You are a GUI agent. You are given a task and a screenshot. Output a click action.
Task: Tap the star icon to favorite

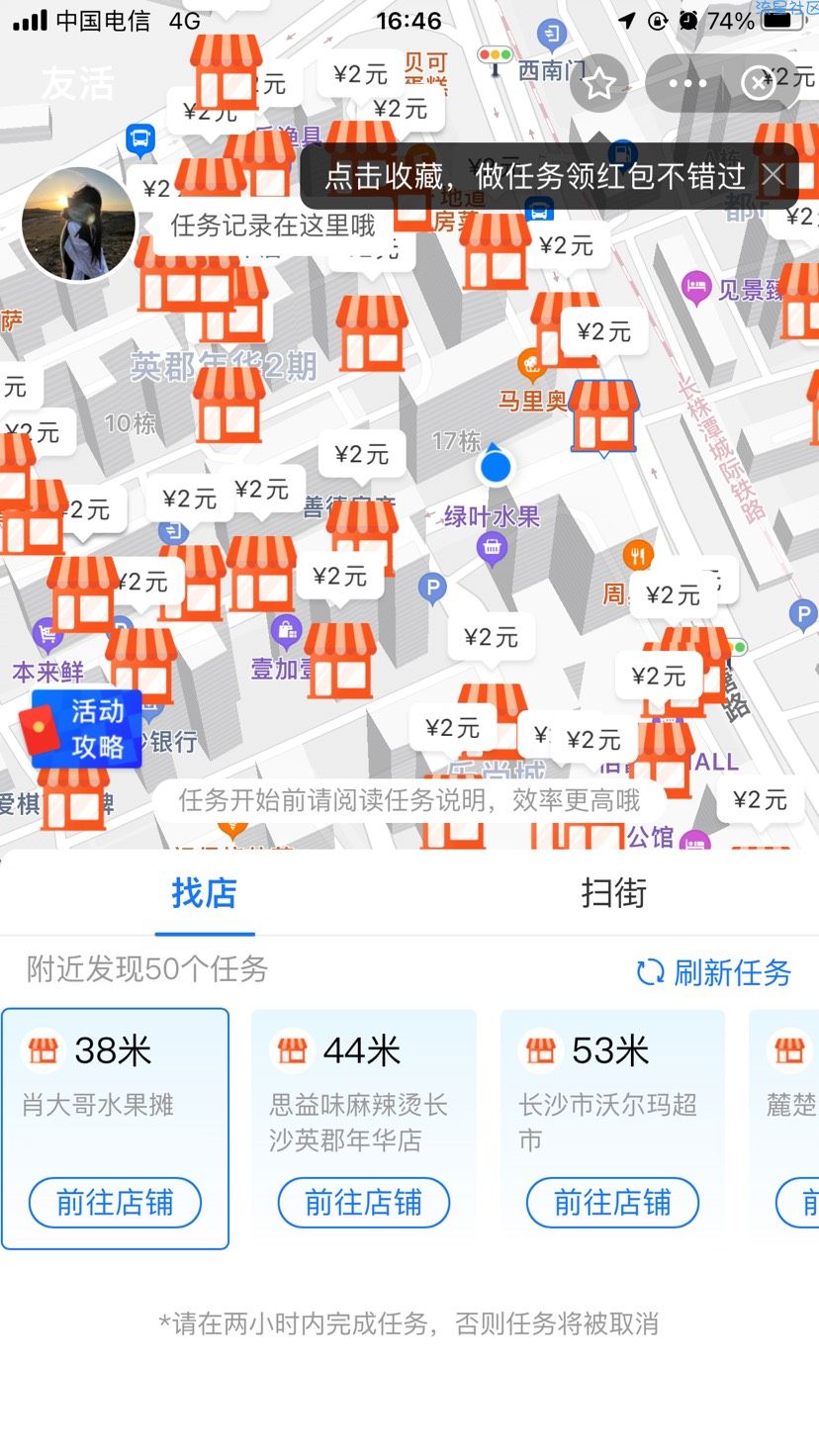(x=598, y=84)
